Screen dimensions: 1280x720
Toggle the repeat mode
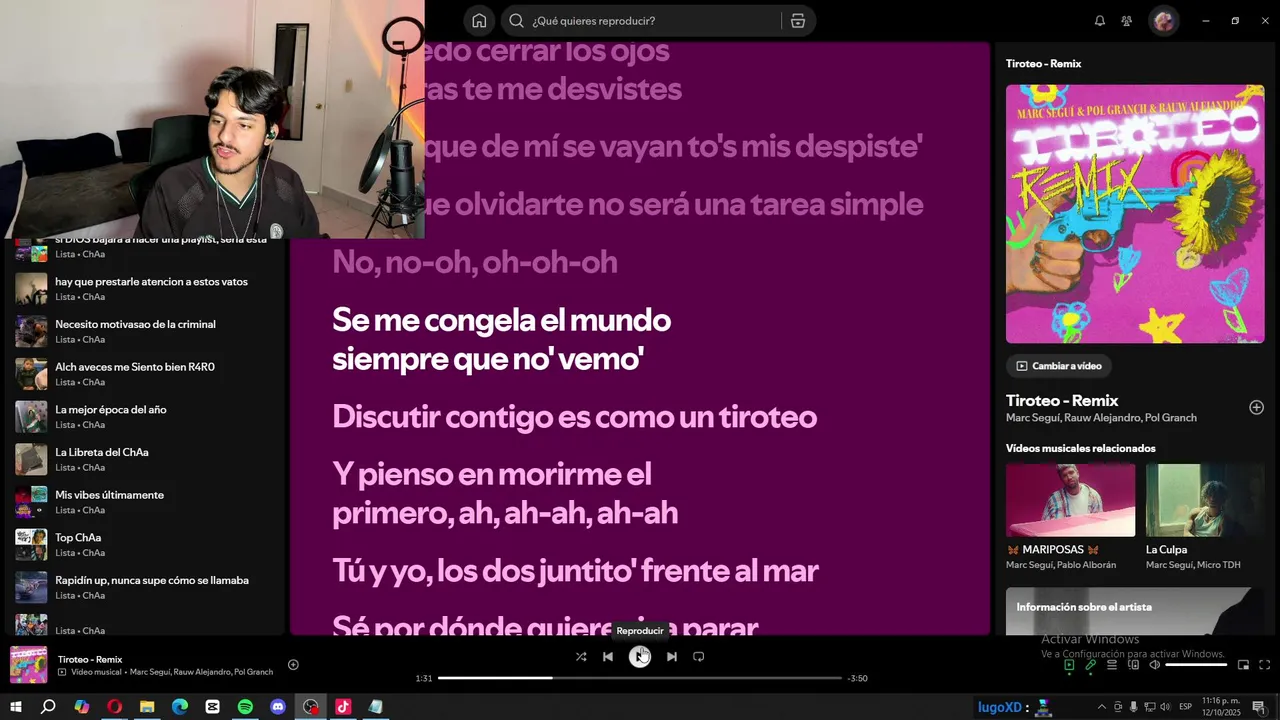click(x=699, y=657)
